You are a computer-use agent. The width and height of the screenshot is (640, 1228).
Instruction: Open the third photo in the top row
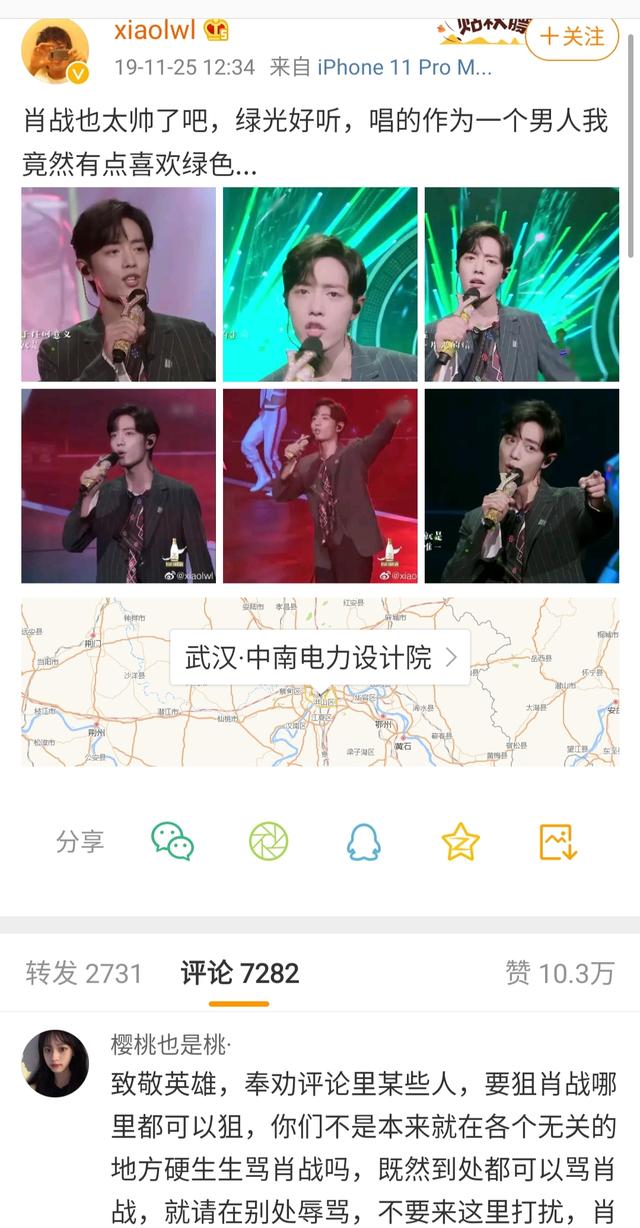(x=521, y=284)
